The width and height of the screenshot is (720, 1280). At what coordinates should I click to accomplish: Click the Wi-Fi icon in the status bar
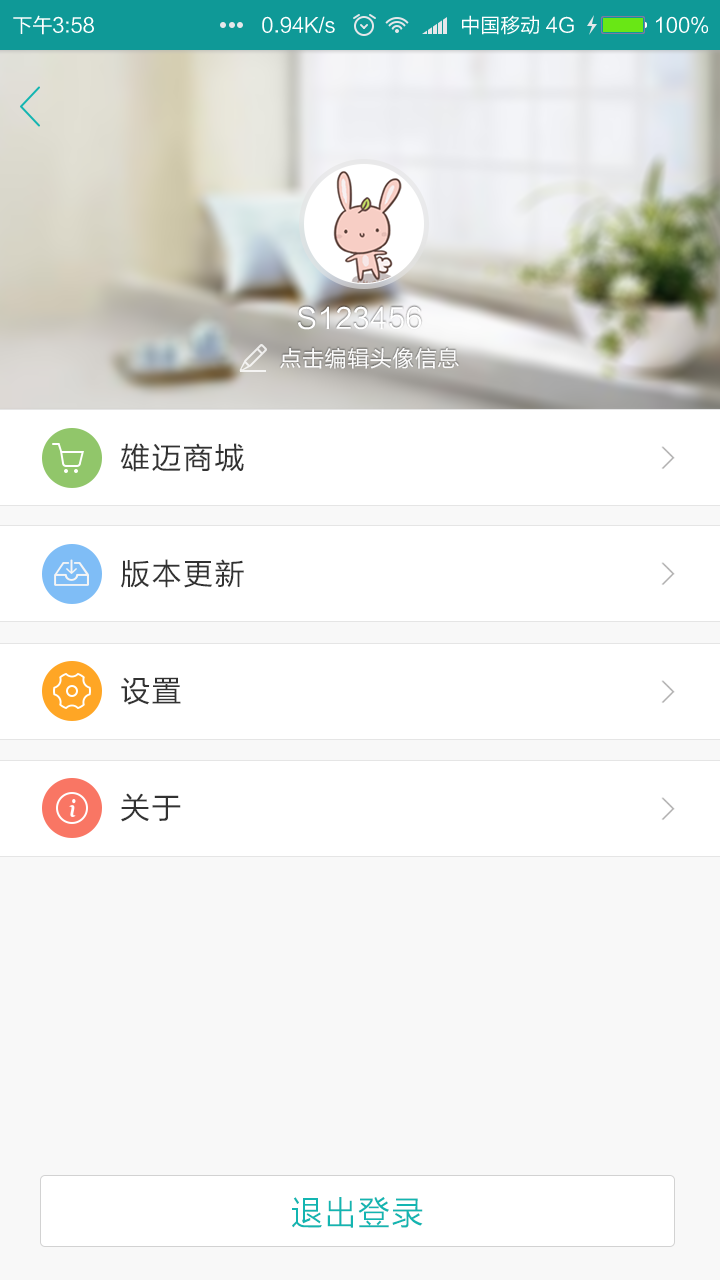coord(396,24)
